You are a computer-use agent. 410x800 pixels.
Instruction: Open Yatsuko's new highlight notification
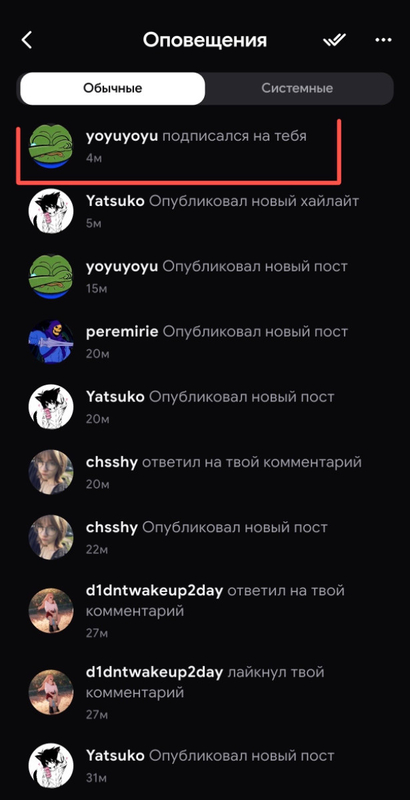(205, 211)
